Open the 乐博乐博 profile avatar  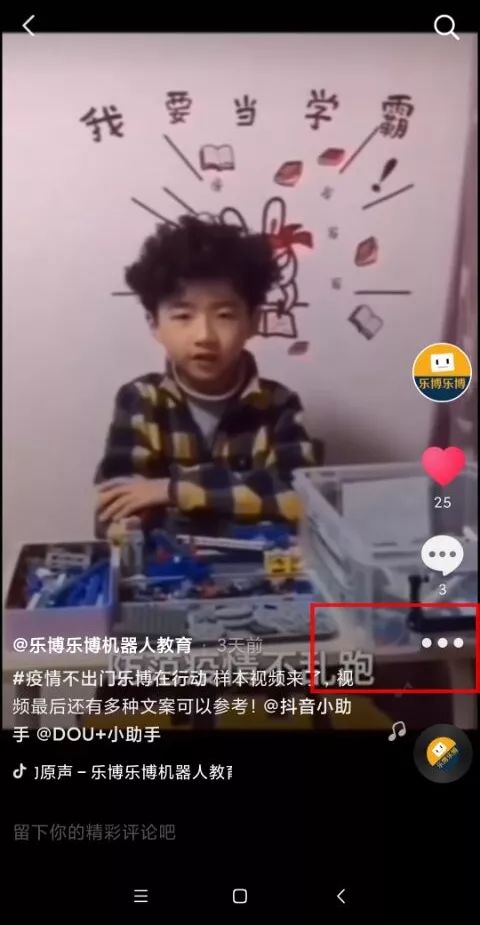[442, 372]
